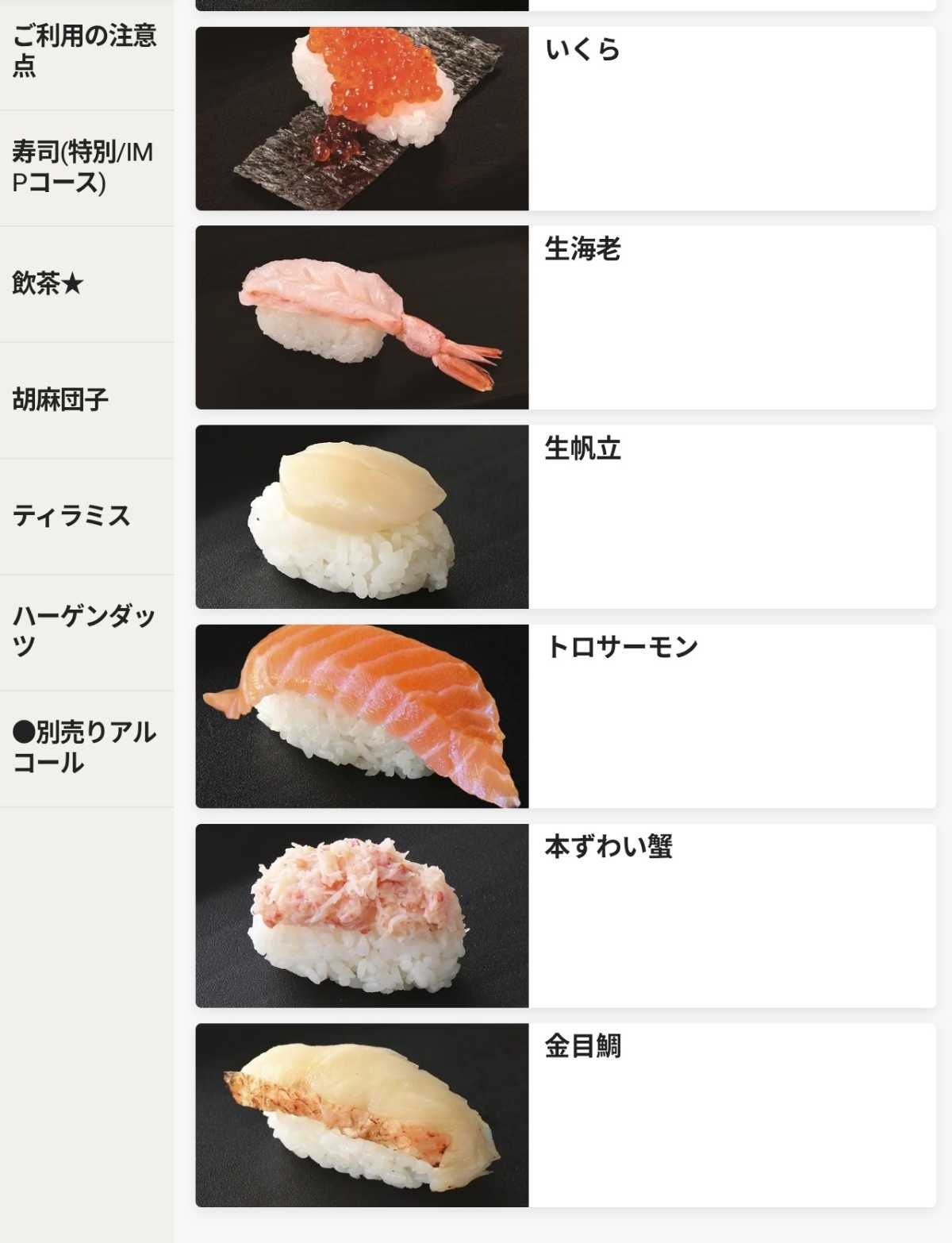The image size is (952, 1243).
Task: Select 寿司(特別/IMPコース) category
Action: 85,167
